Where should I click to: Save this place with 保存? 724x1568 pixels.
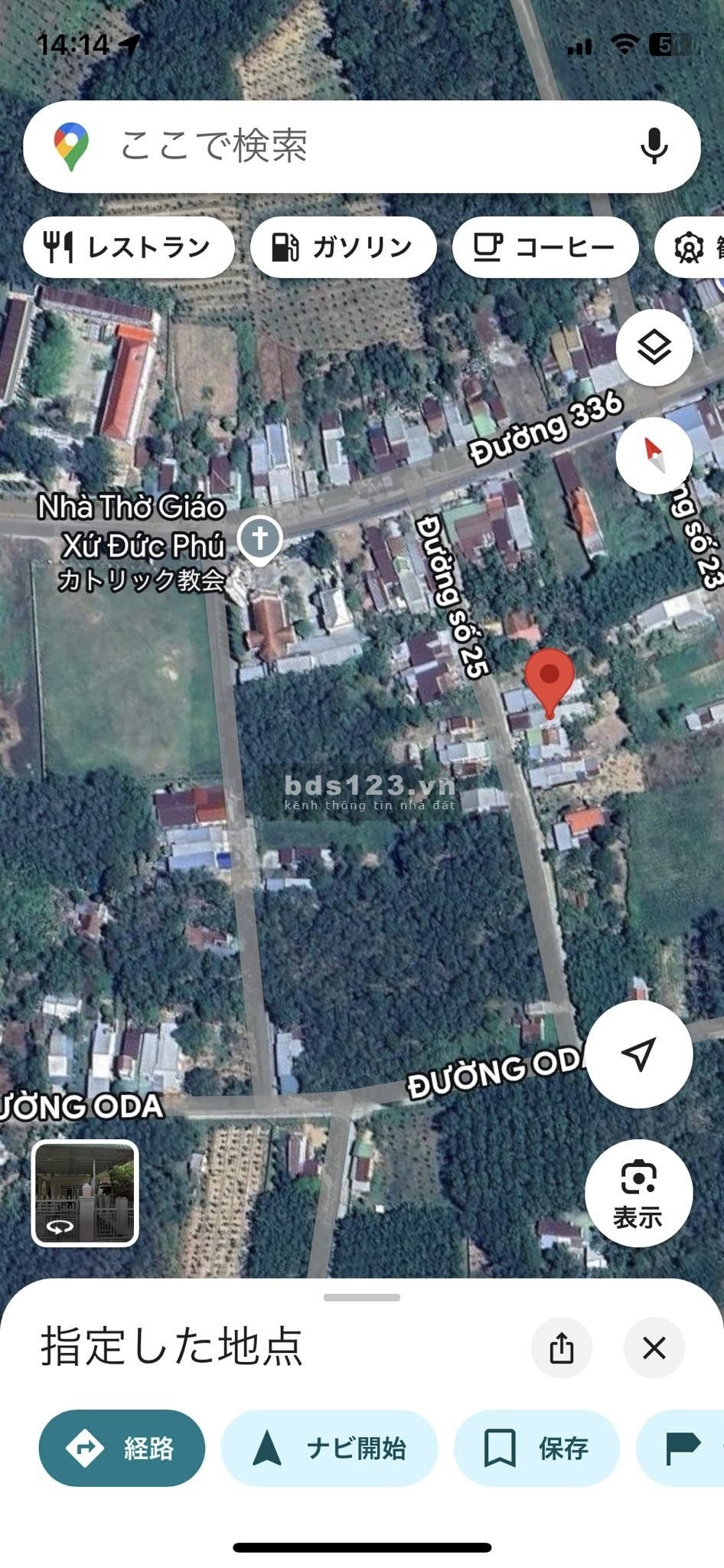pyautogui.click(x=536, y=1448)
